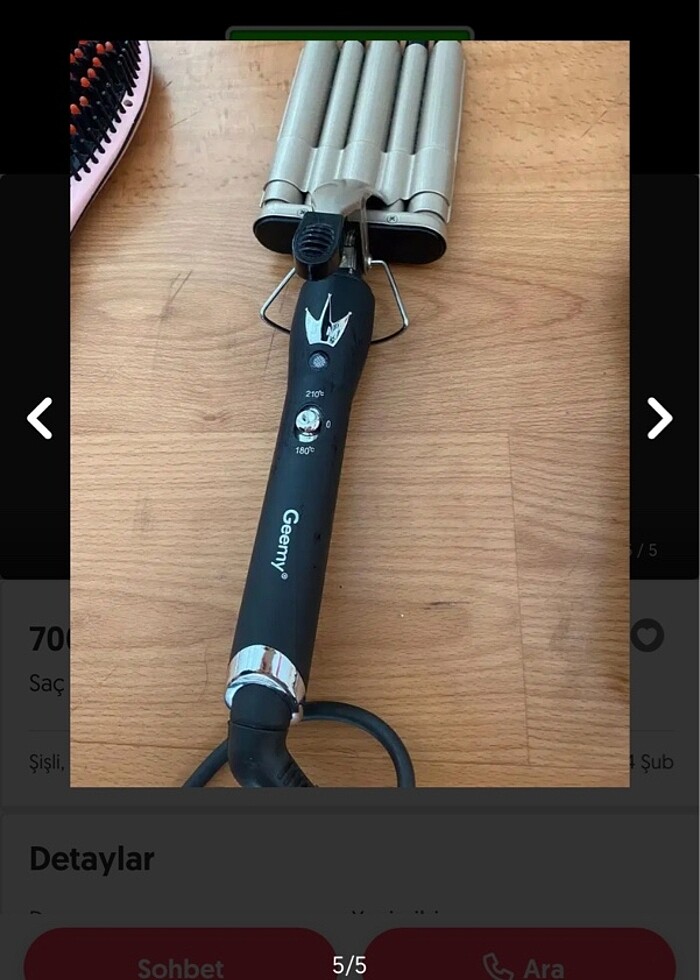Image resolution: width=700 pixels, height=980 pixels.
Task: Add this listing to favorites
Action: click(x=647, y=635)
